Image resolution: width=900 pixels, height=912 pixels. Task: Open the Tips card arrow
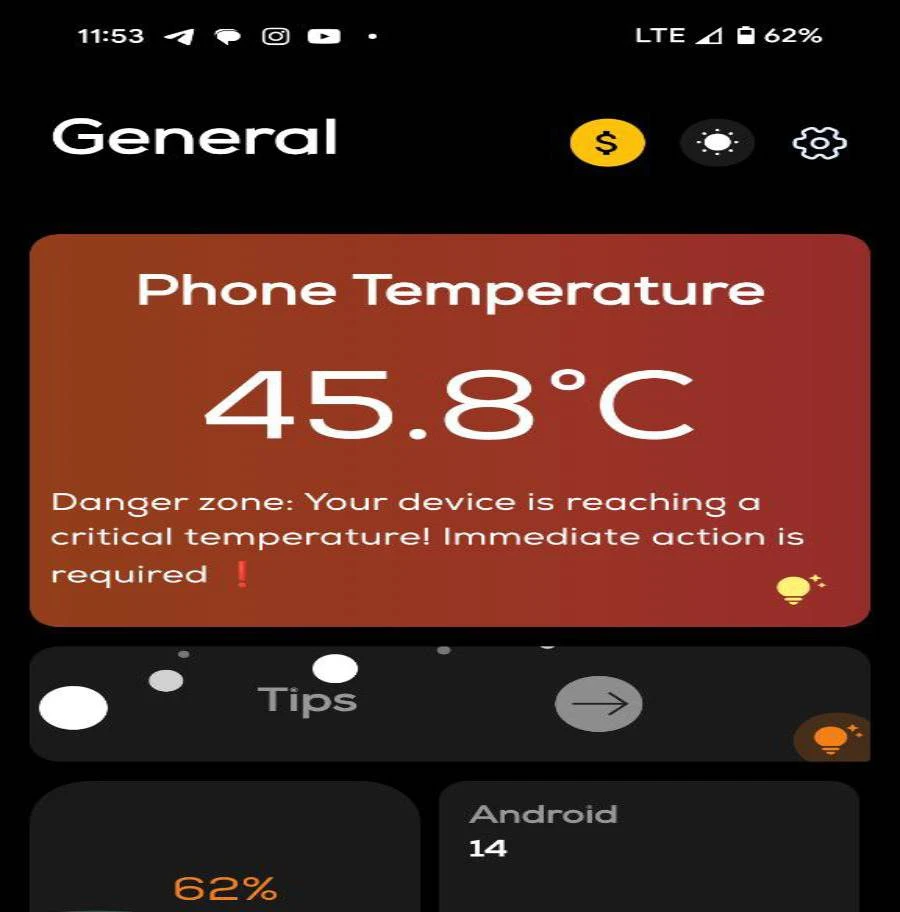click(598, 704)
